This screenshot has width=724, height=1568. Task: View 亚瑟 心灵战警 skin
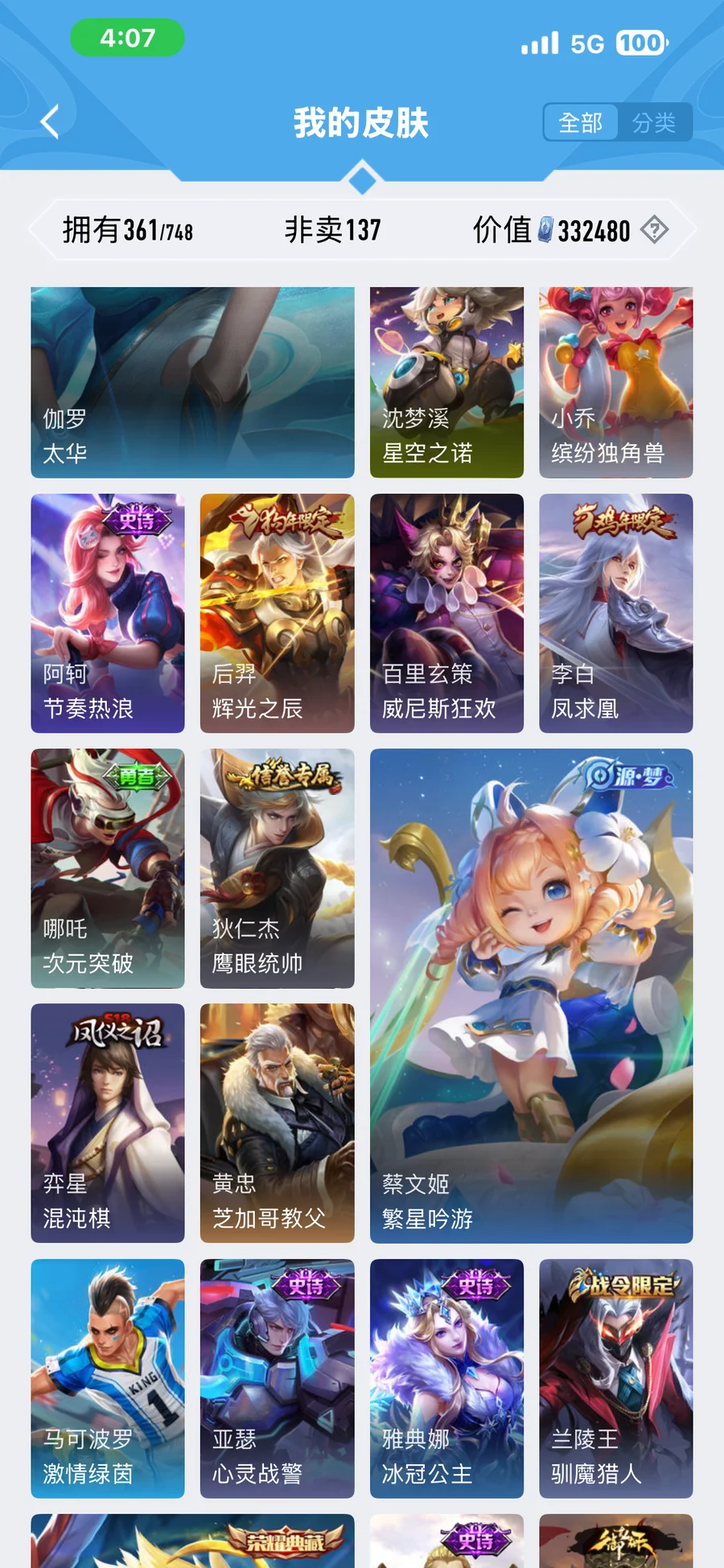pyautogui.click(x=277, y=1378)
